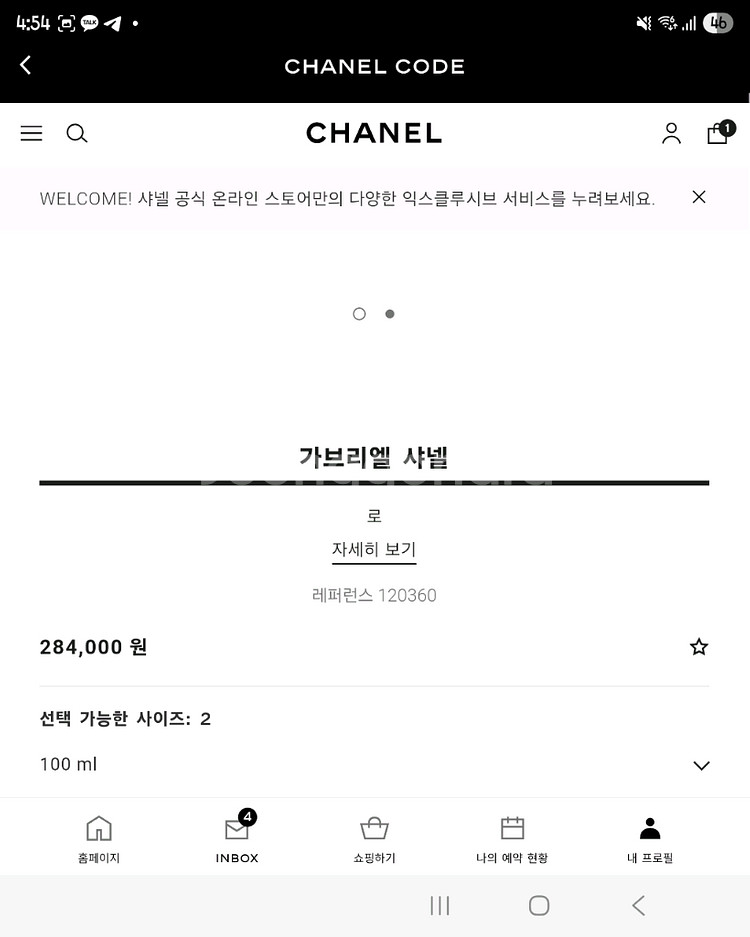Open the 자세히 보기 details link
The width and height of the screenshot is (750, 937).
(374, 549)
